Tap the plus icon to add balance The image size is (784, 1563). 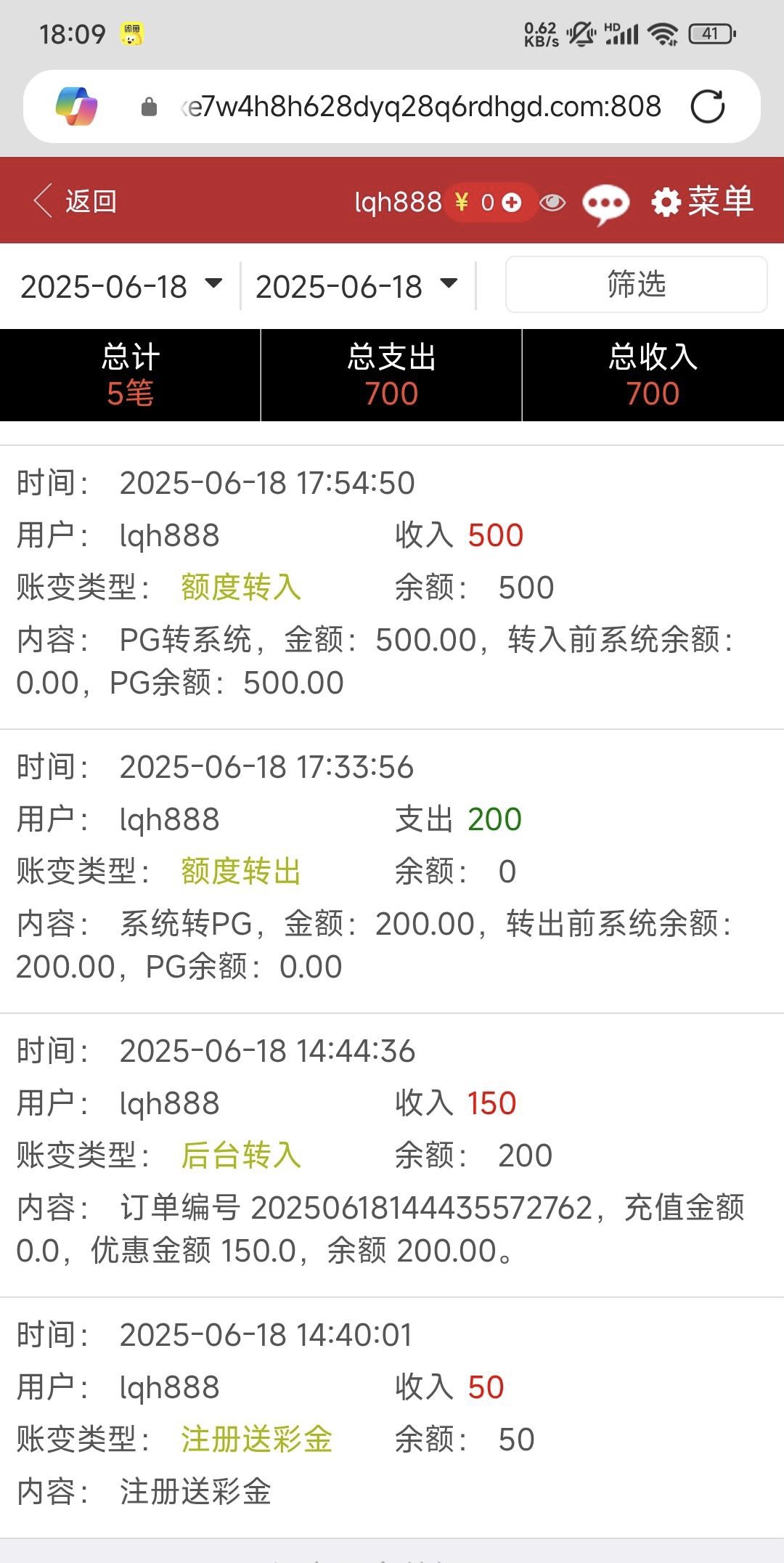512,203
